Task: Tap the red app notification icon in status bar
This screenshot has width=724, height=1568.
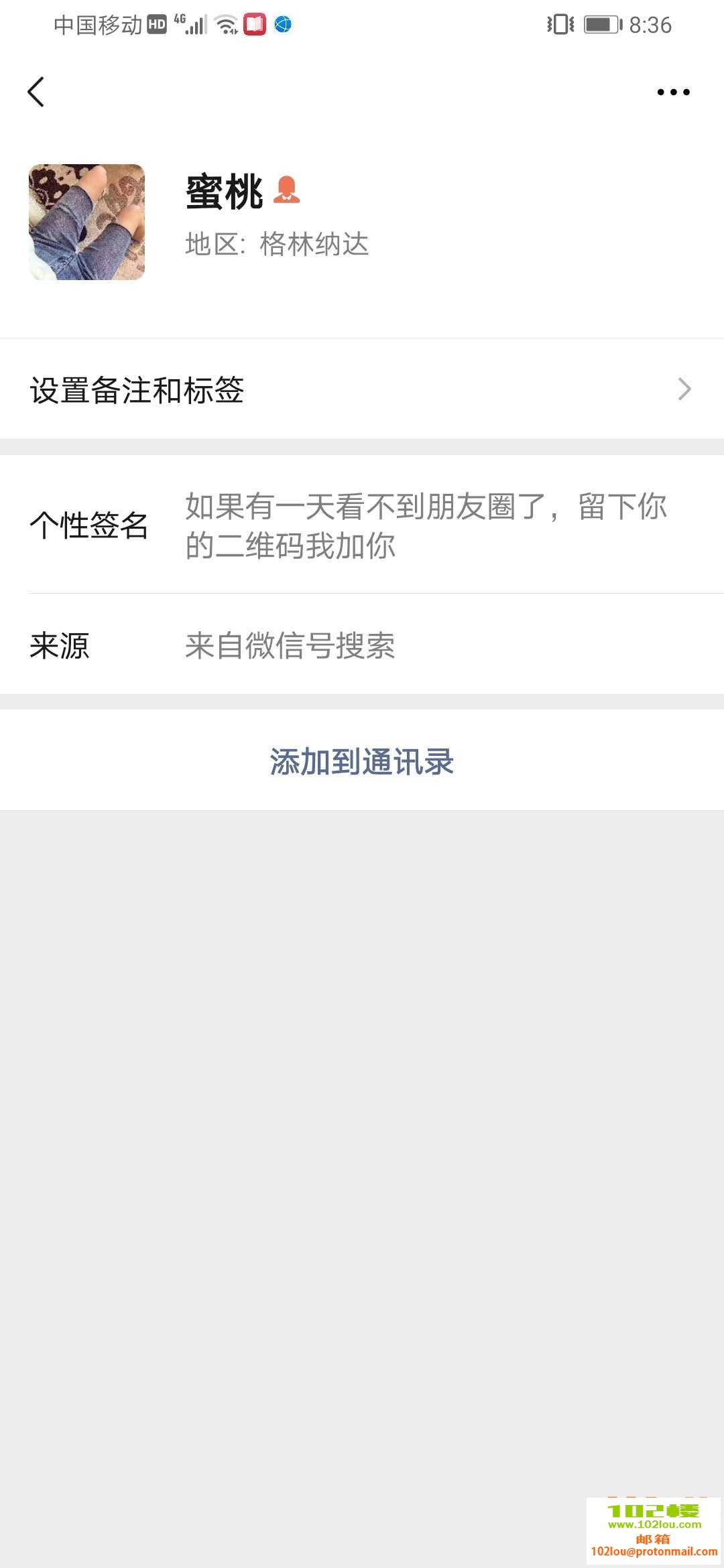Action: tap(255, 24)
